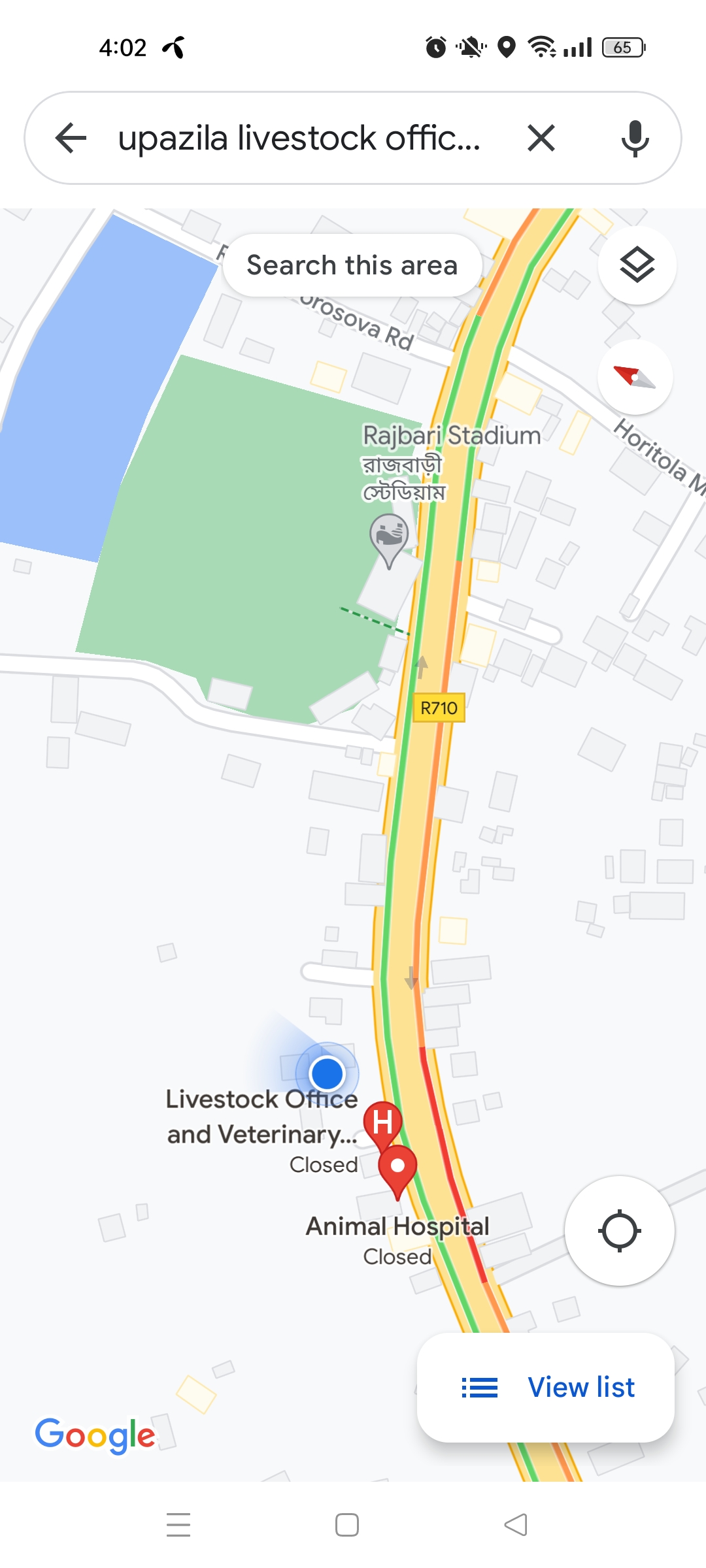Open the recent apps menu
This screenshot has width=706, height=1568.
(x=178, y=1525)
